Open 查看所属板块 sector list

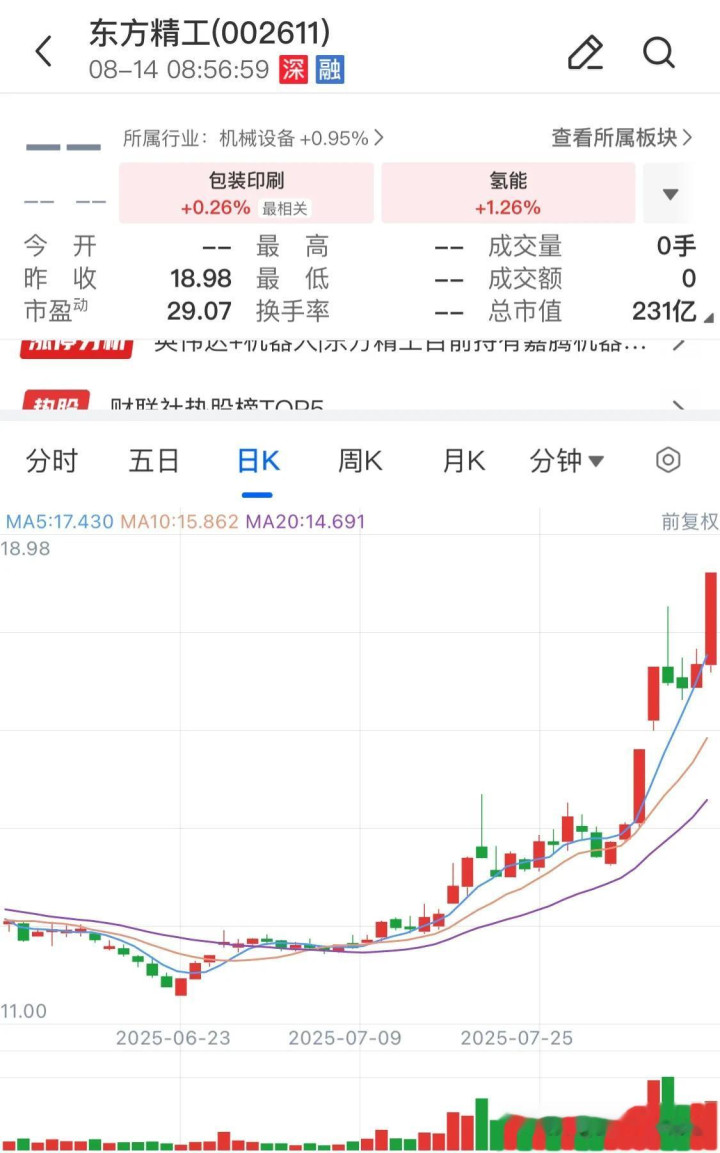(621, 138)
